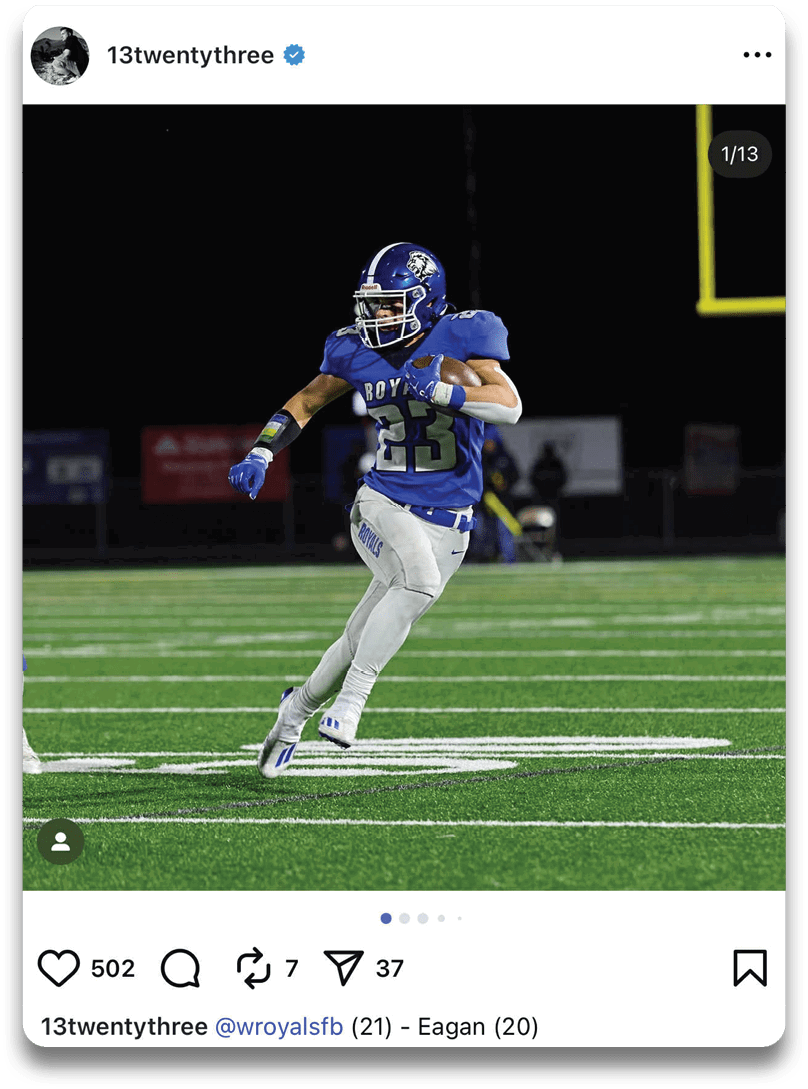Open comments with the speech bubble icon
The height and width of the screenshot is (1089, 808).
(x=180, y=968)
